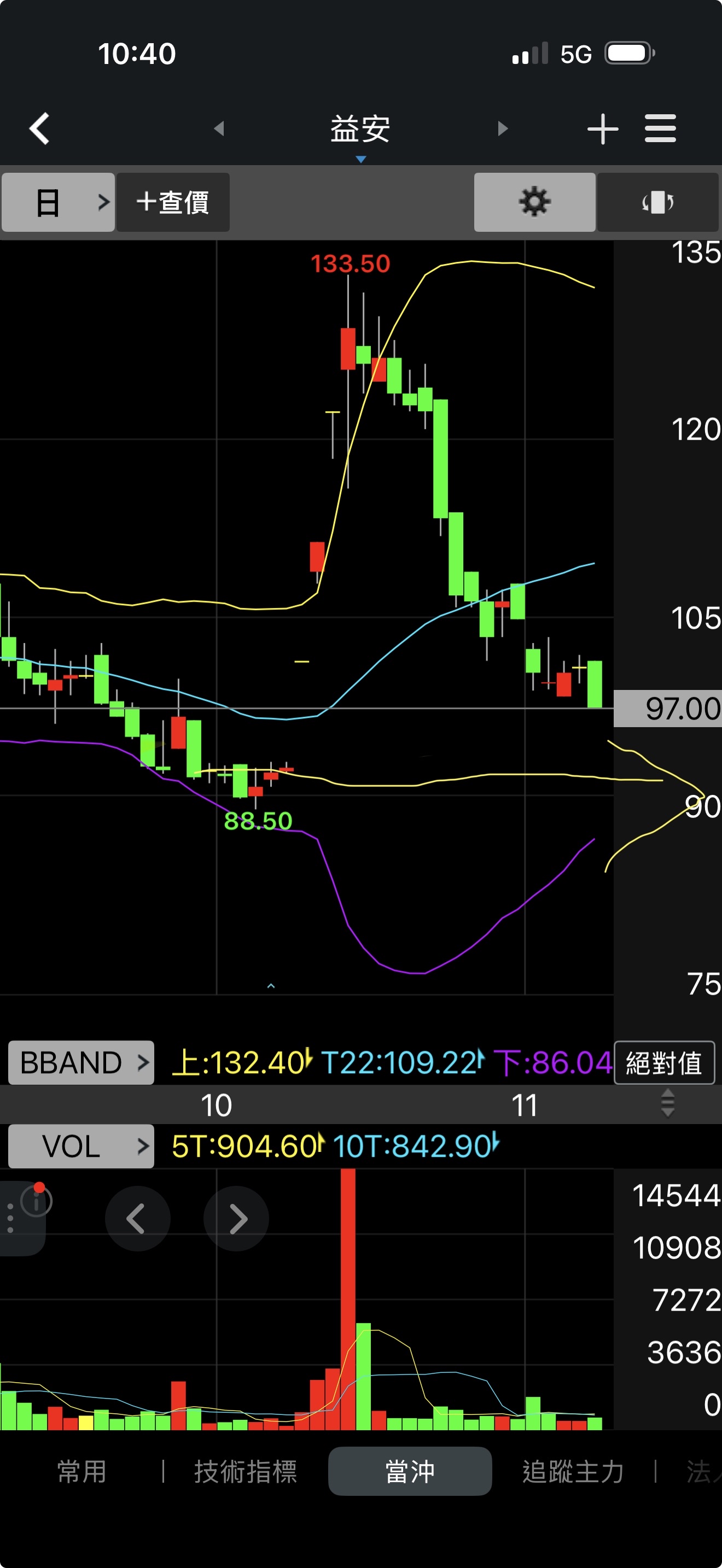
Task: Open the hamburger menu
Action: click(660, 128)
